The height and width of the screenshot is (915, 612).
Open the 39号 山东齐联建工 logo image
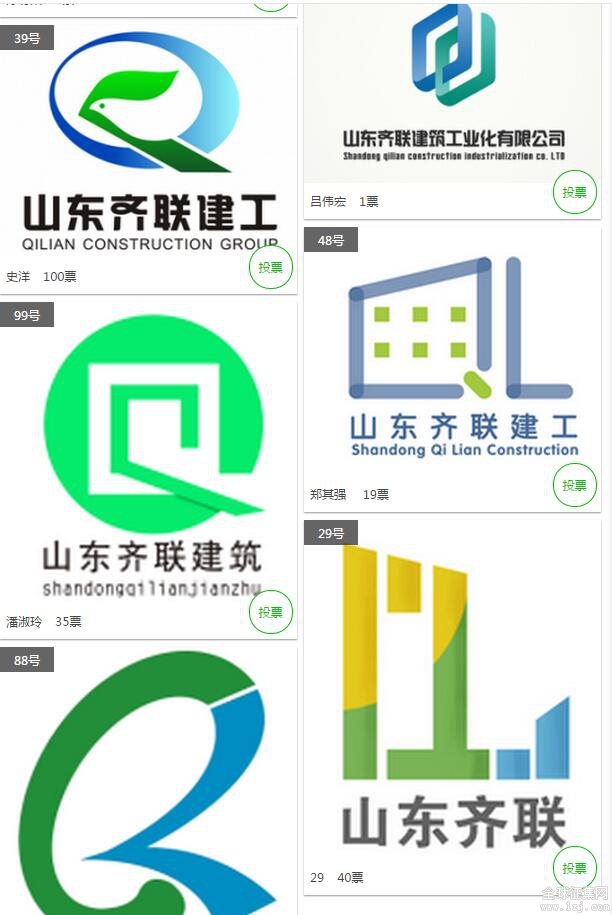pos(150,140)
